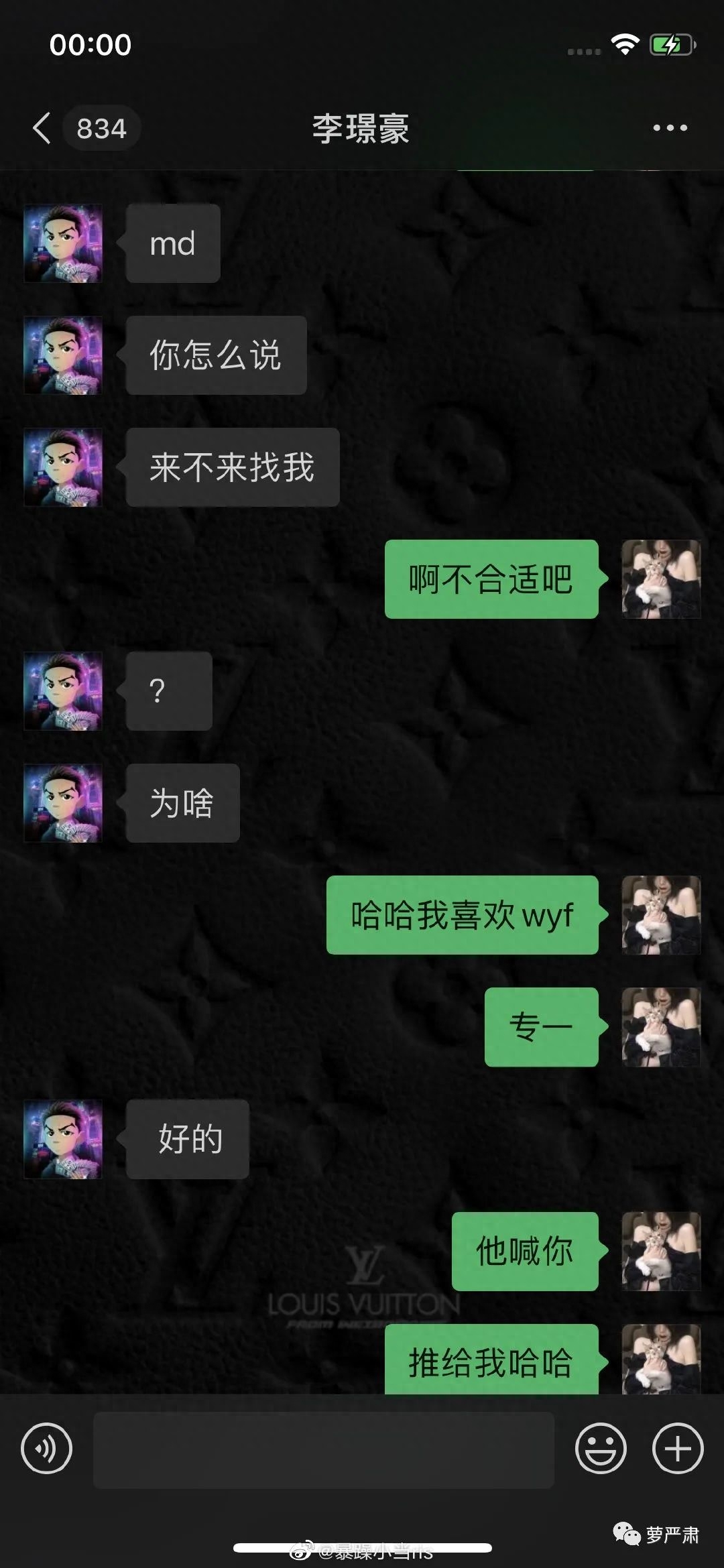
Task: Focus the message text field
Action: (x=323, y=1449)
